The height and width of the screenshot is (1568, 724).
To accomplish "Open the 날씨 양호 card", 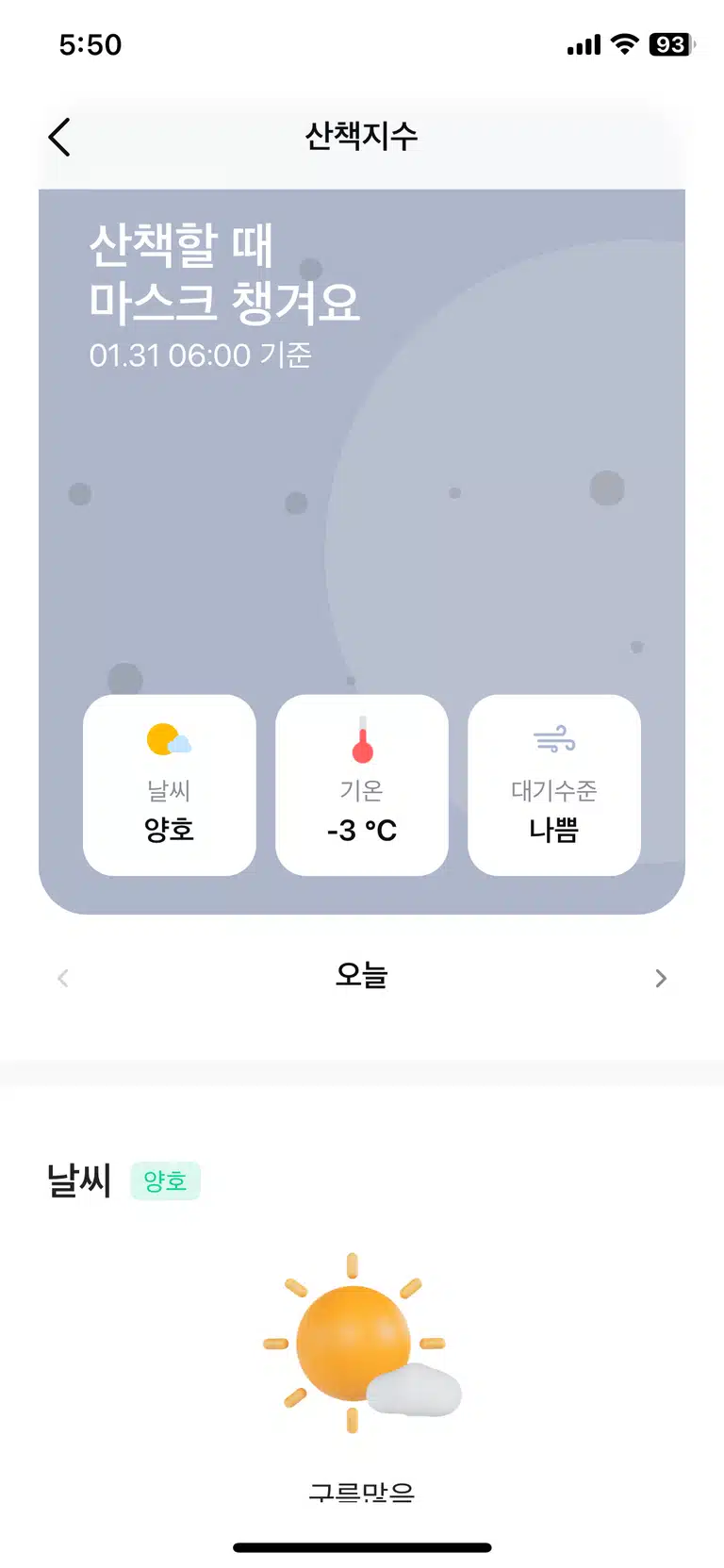I will (170, 785).
